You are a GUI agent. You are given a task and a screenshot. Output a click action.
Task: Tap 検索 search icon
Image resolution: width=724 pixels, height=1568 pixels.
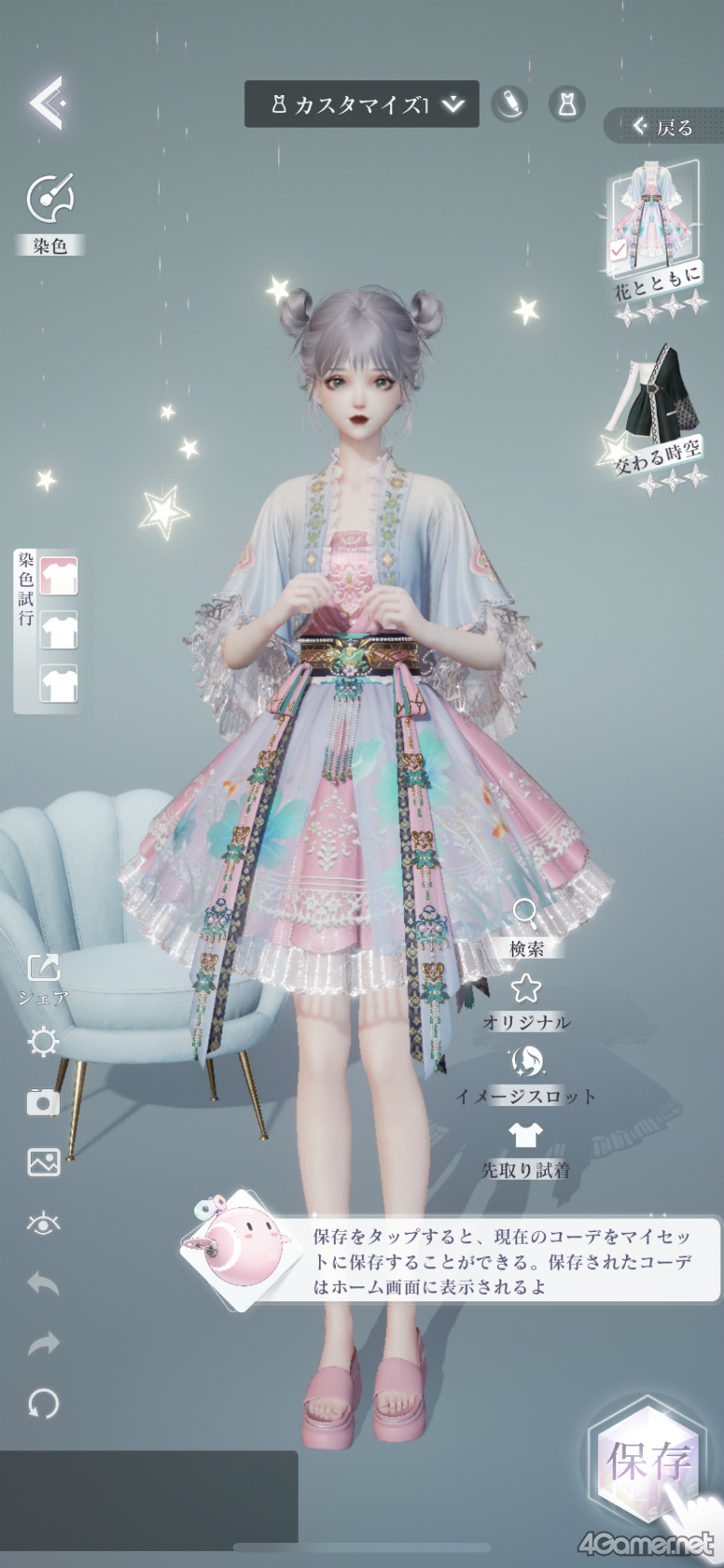click(526, 928)
